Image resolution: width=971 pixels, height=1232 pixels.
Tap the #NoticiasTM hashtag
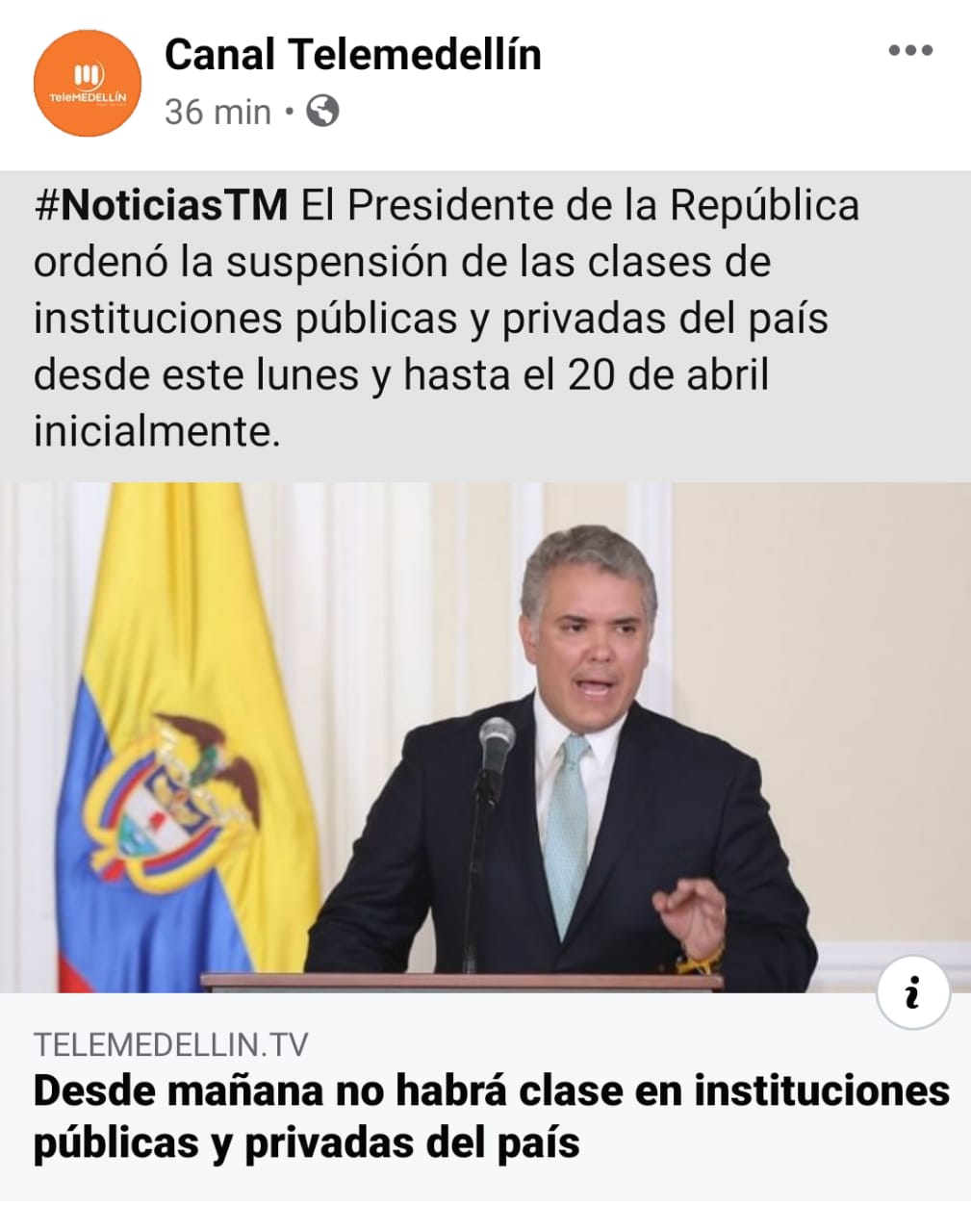coord(161,205)
